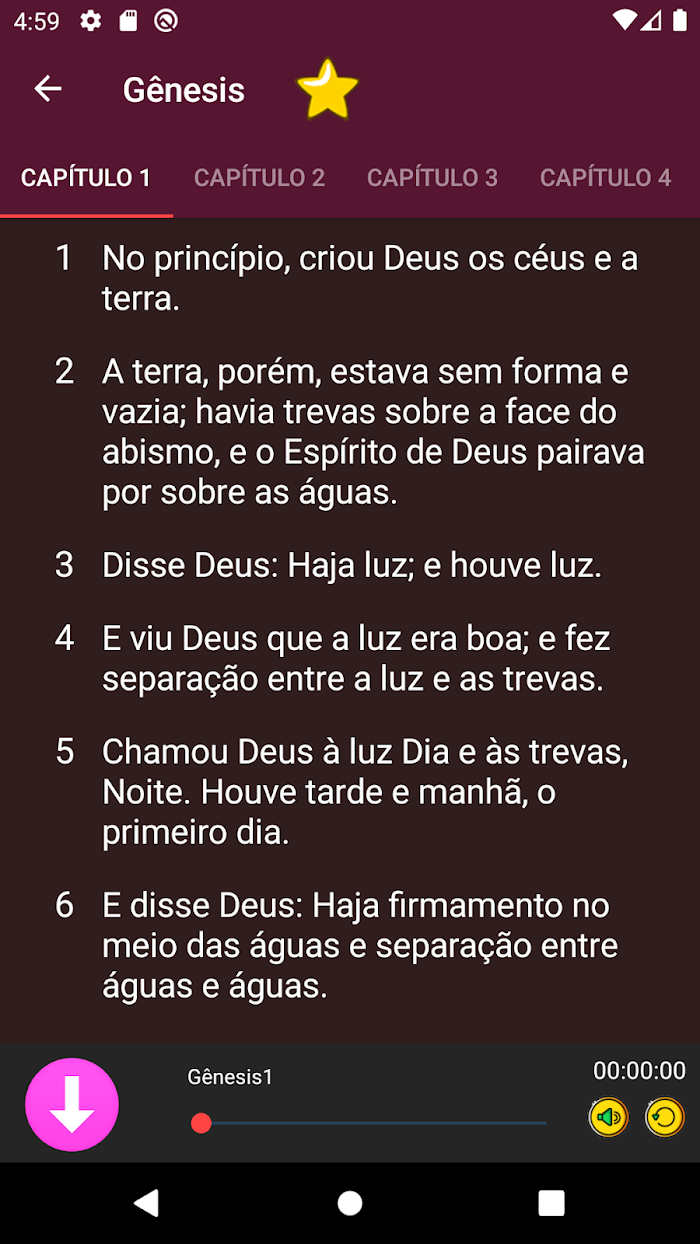Go to the system home screen
Viewport: 700px width, 1244px height.
[x=350, y=1203]
